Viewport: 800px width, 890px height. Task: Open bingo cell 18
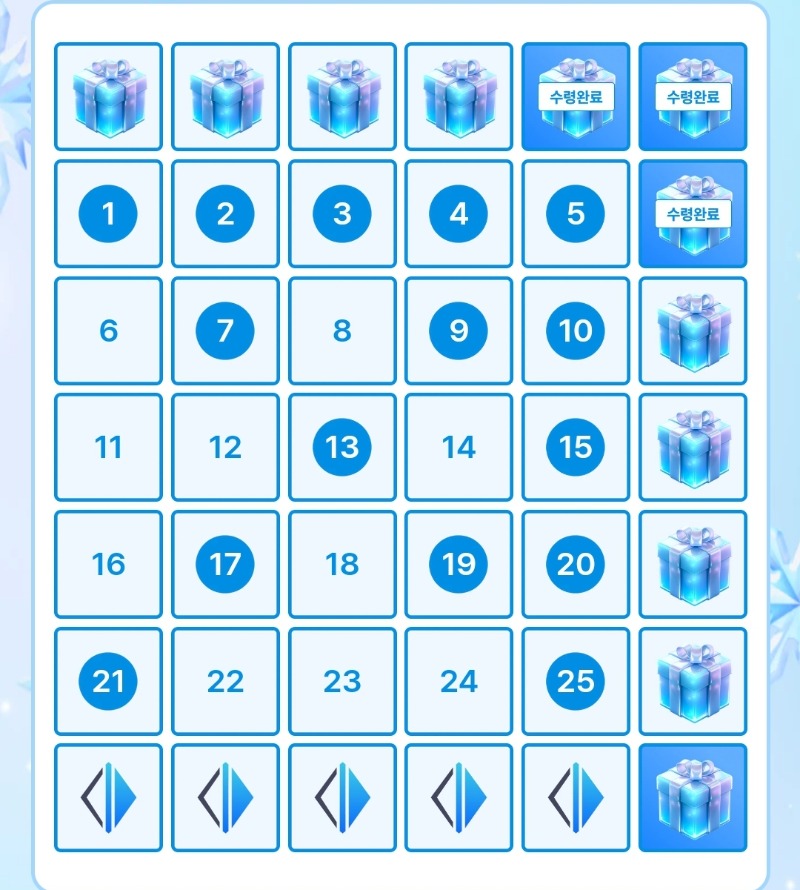(x=342, y=565)
